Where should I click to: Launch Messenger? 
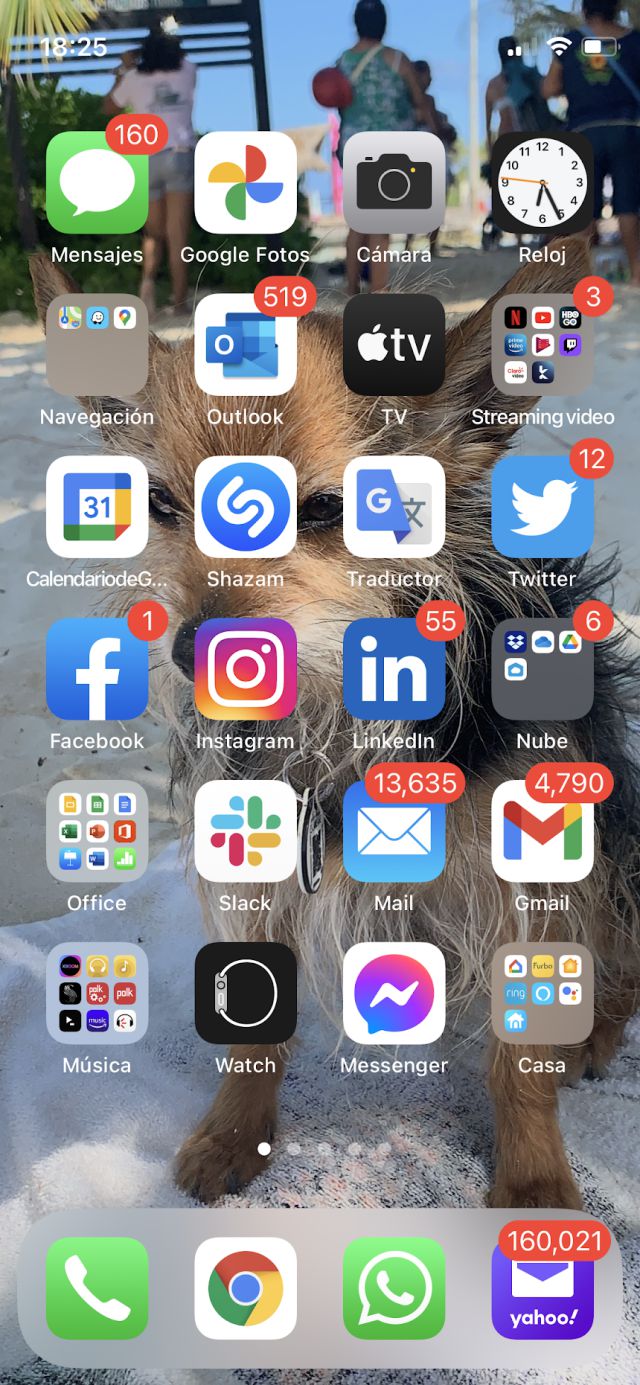tap(394, 993)
